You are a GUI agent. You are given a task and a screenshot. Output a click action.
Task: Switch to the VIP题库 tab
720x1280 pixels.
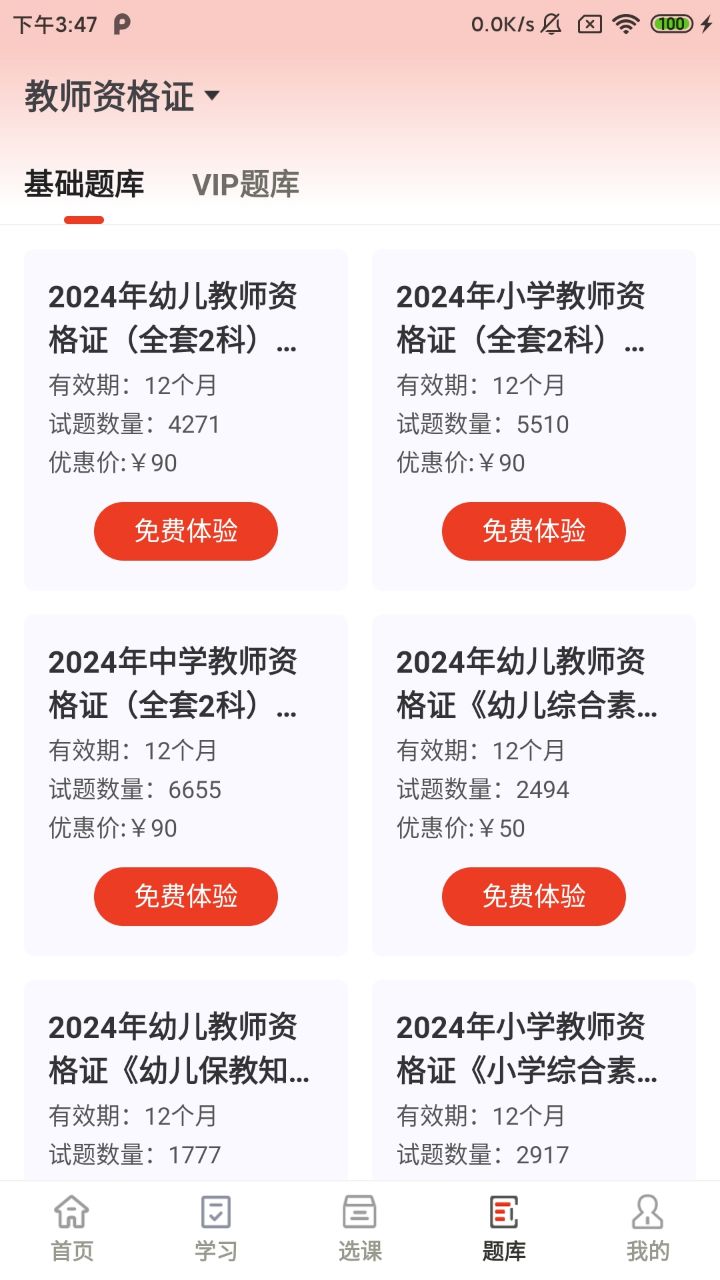point(245,184)
